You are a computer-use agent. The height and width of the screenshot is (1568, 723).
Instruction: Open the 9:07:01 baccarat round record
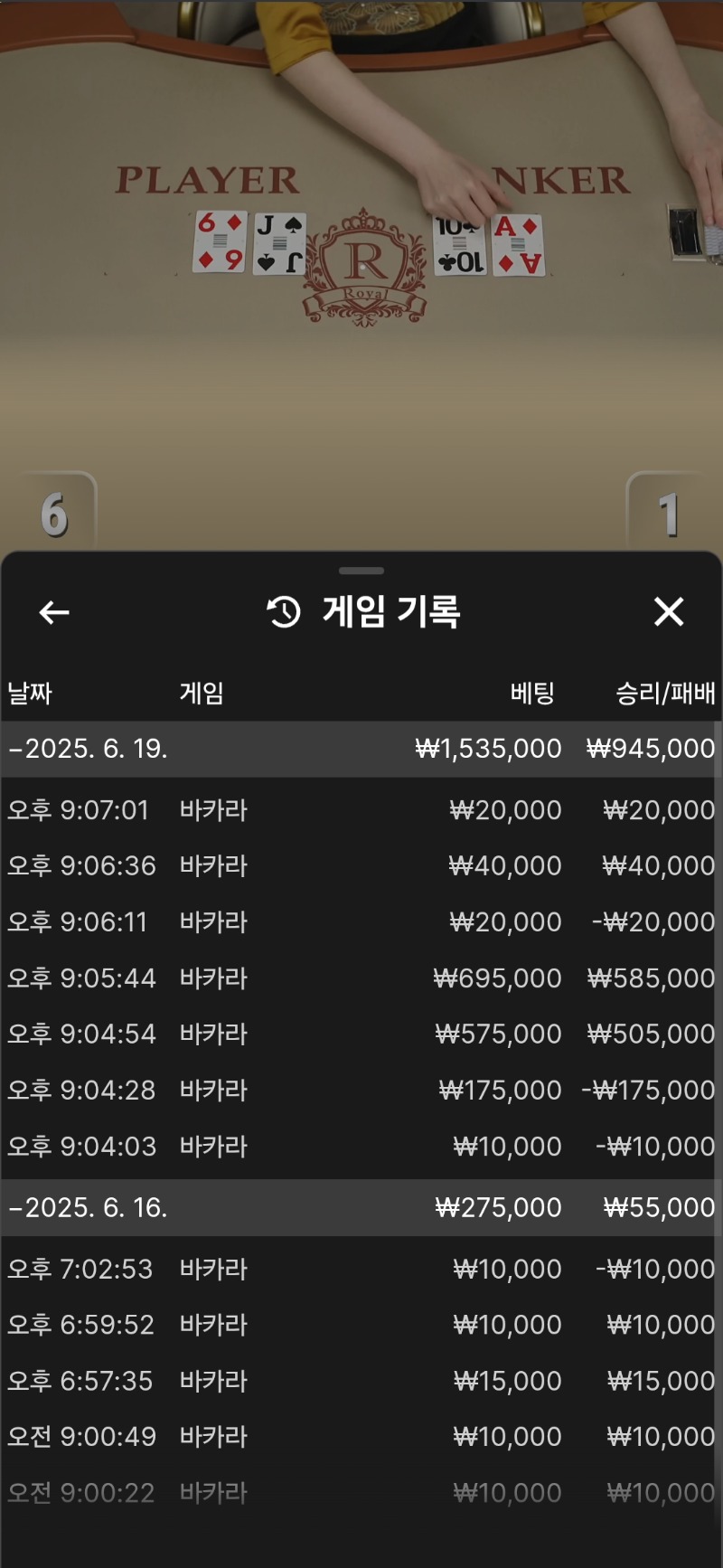point(361,810)
